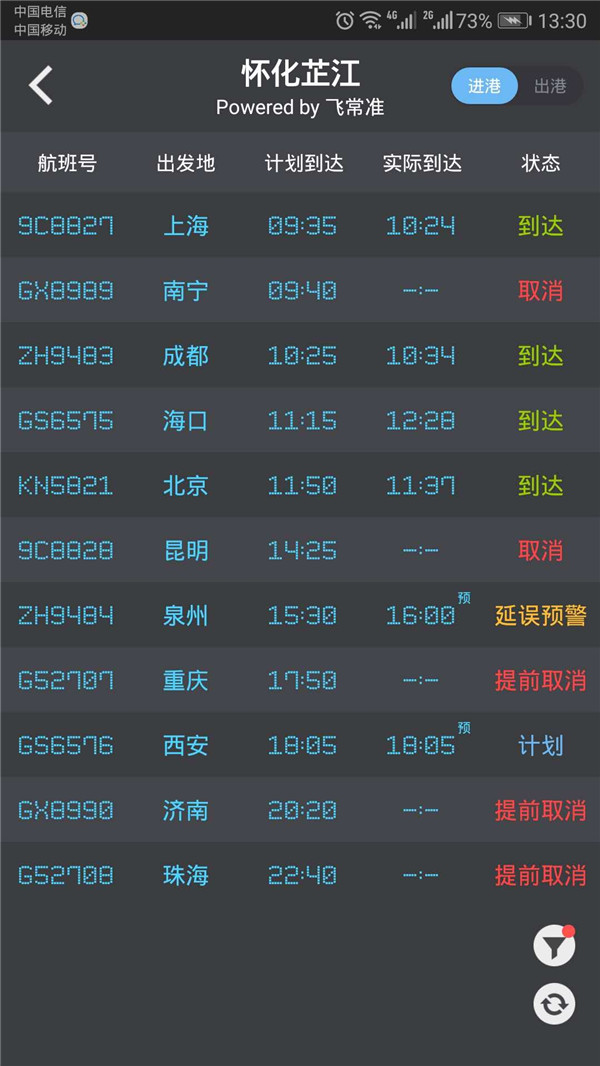Open flight GS6575 from 海口

coord(300,421)
